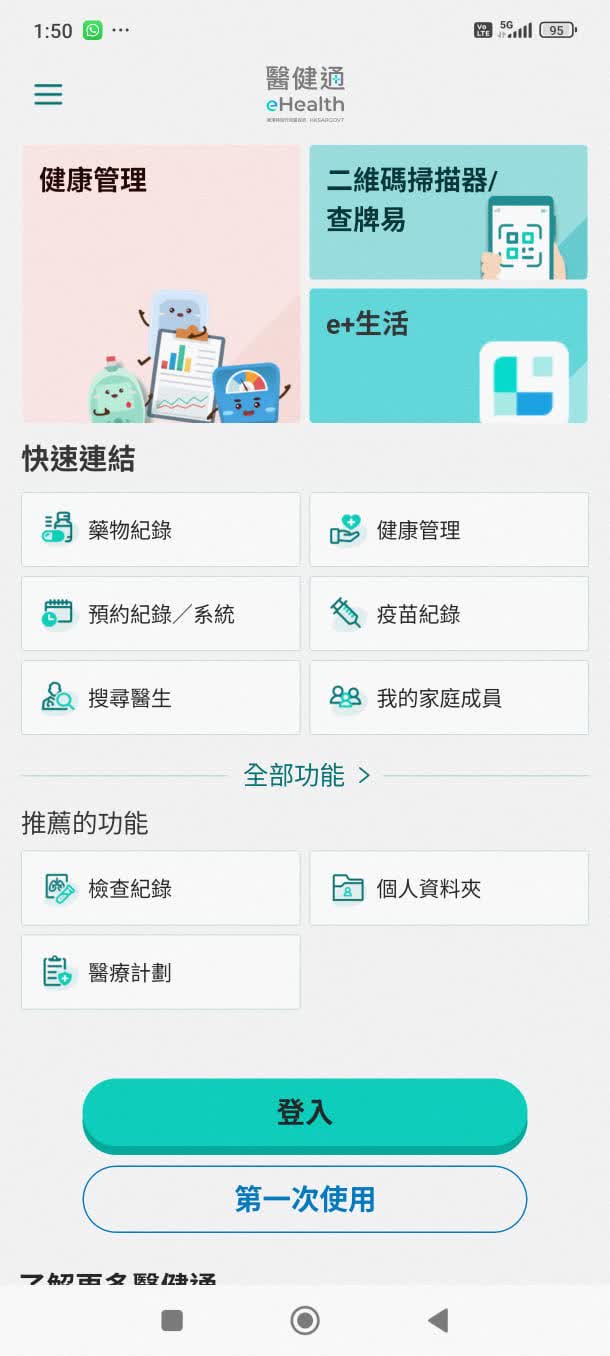
Task: Open 藥物紀錄 quick link
Action: point(161,530)
